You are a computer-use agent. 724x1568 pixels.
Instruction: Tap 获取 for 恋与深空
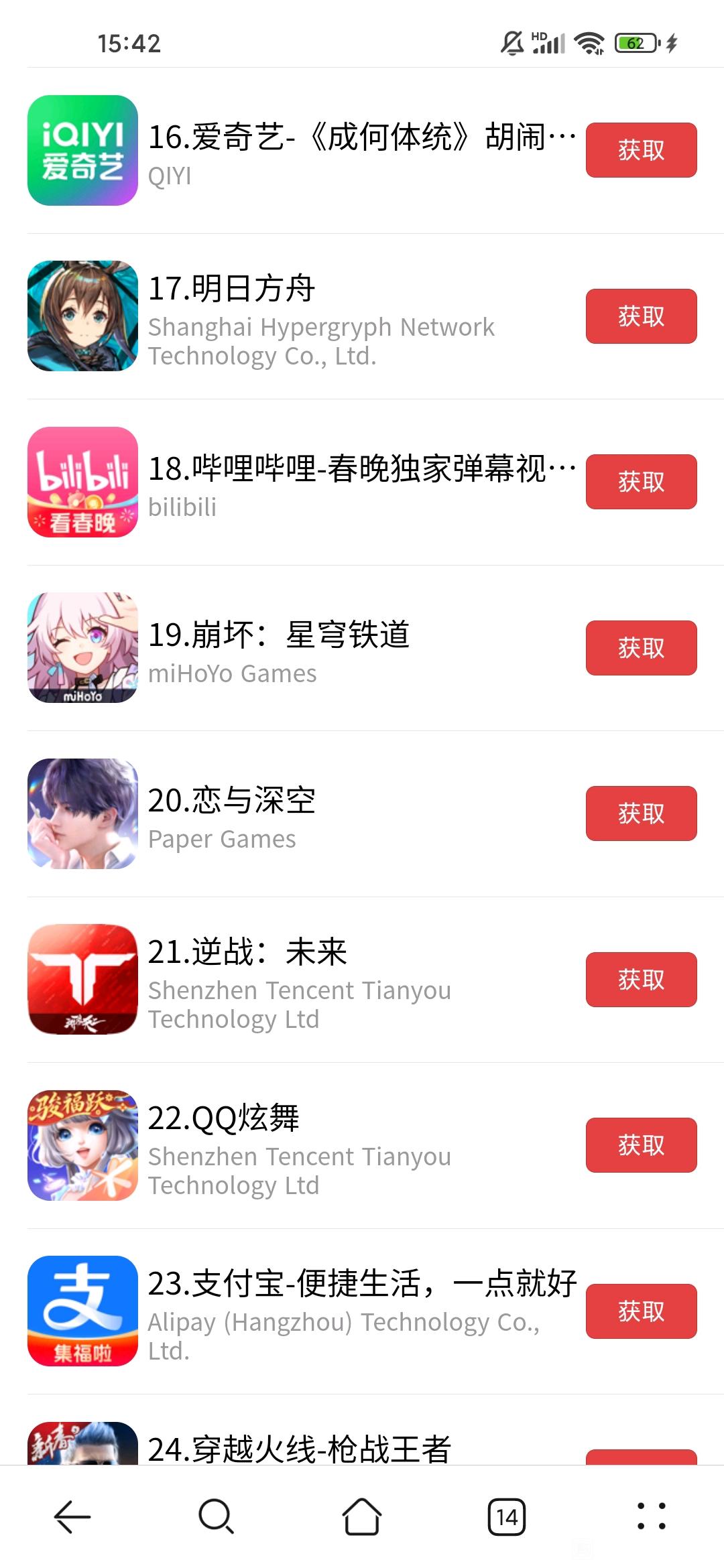(x=641, y=813)
